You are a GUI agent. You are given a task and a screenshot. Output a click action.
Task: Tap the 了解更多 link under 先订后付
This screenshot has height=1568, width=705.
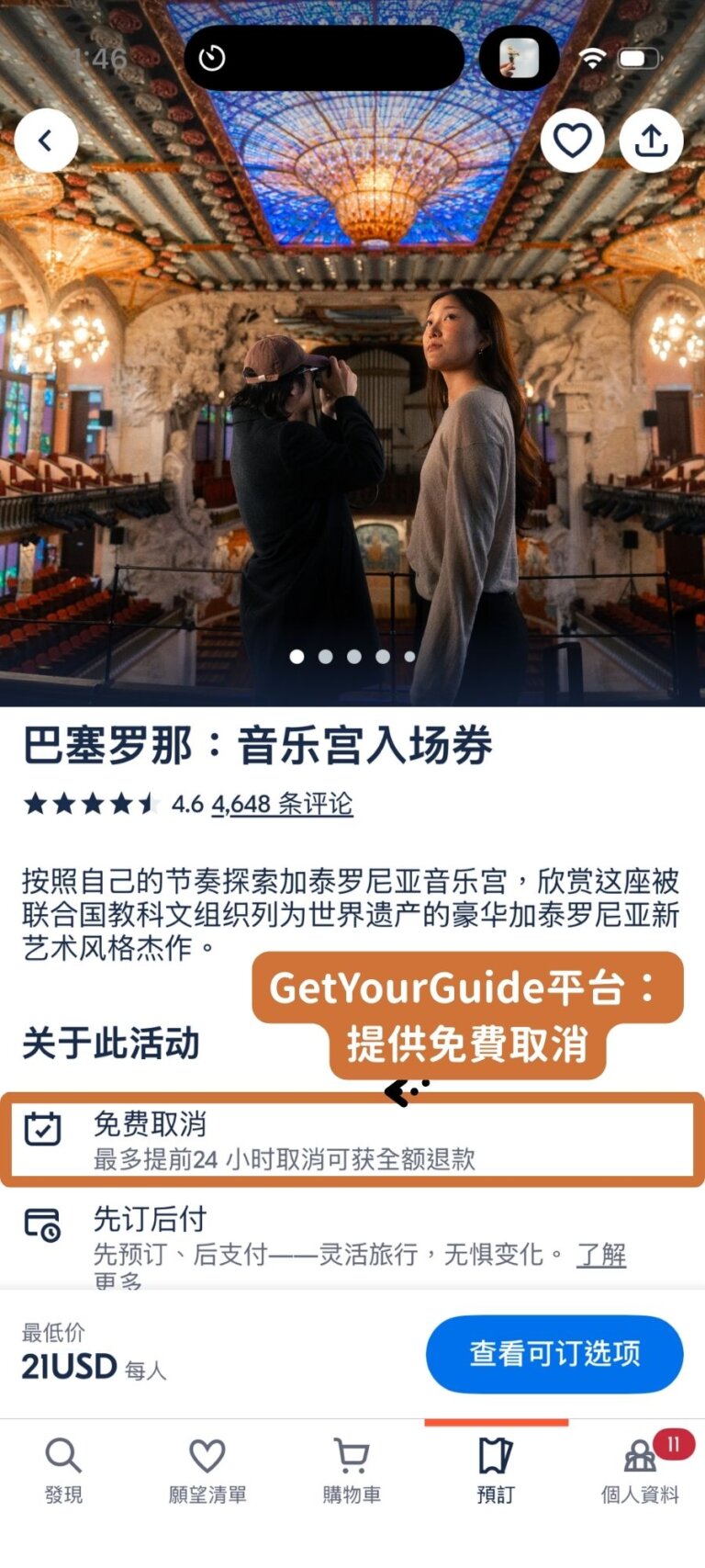[600, 1255]
